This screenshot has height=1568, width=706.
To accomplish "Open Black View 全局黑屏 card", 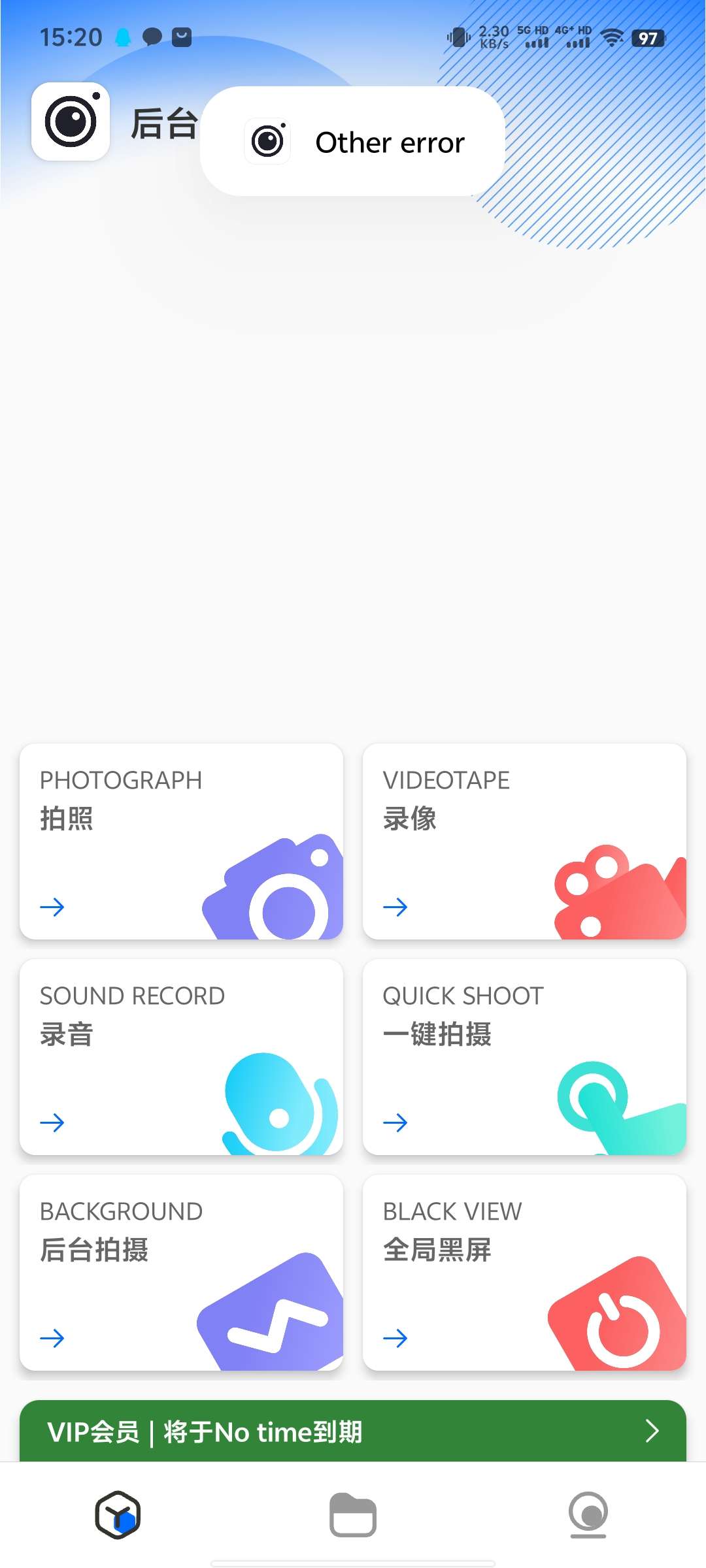I will tap(524, 1272).
